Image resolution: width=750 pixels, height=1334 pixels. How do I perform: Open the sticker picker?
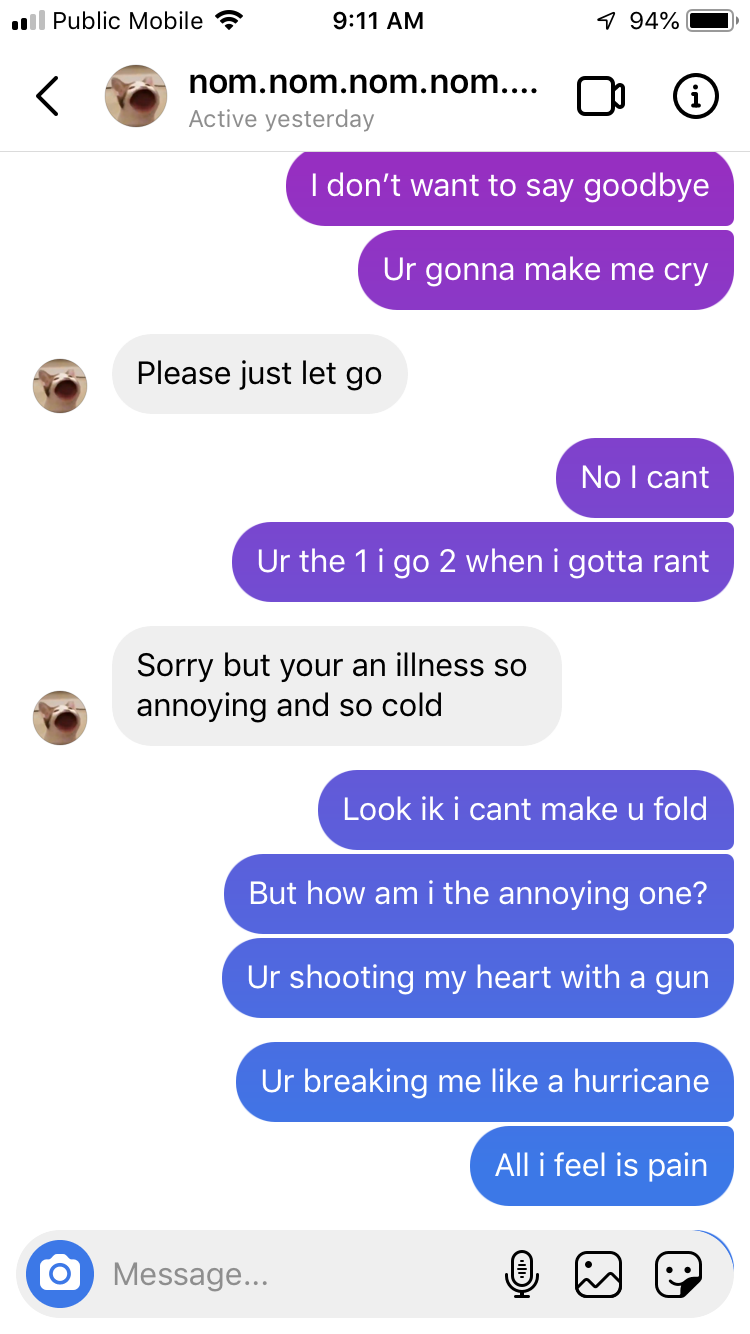pos(678,1274)
